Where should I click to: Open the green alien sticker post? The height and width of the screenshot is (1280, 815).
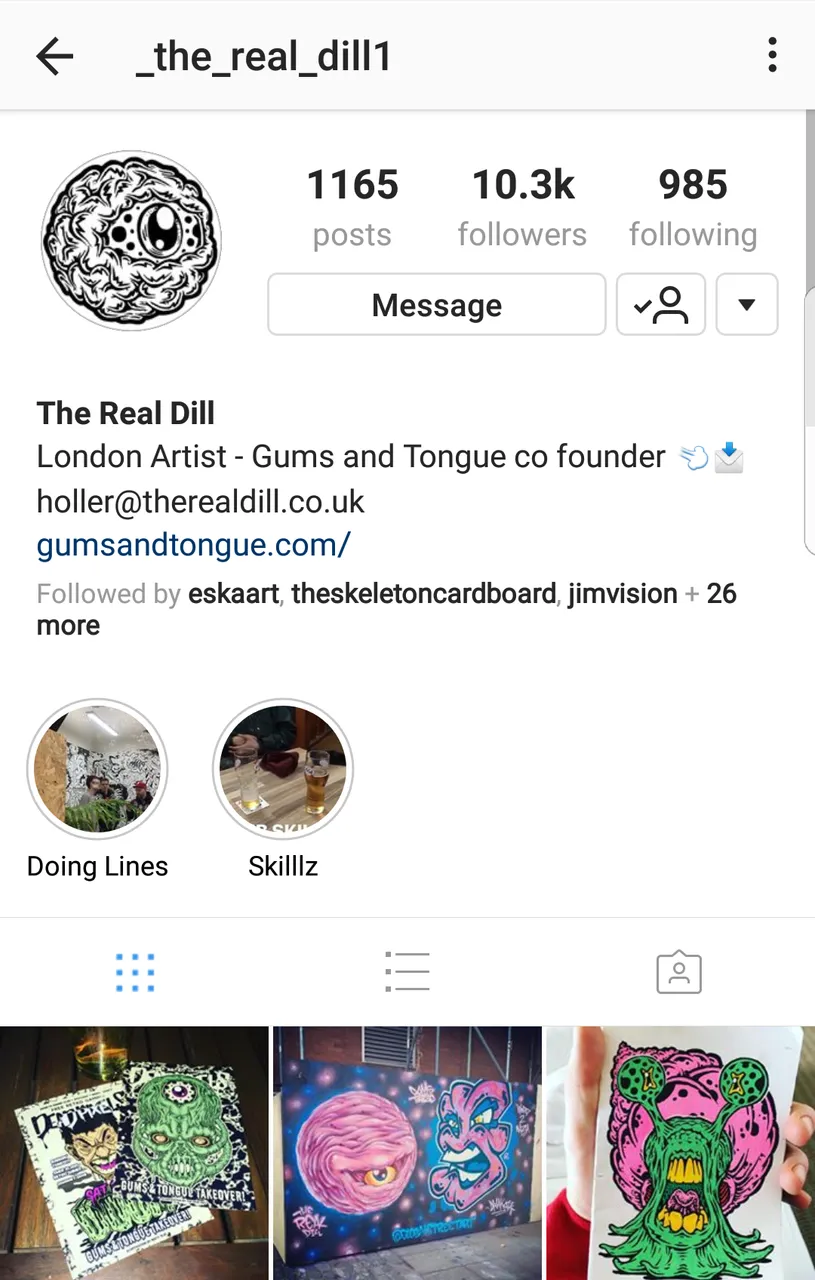(x=680, y=1152)
